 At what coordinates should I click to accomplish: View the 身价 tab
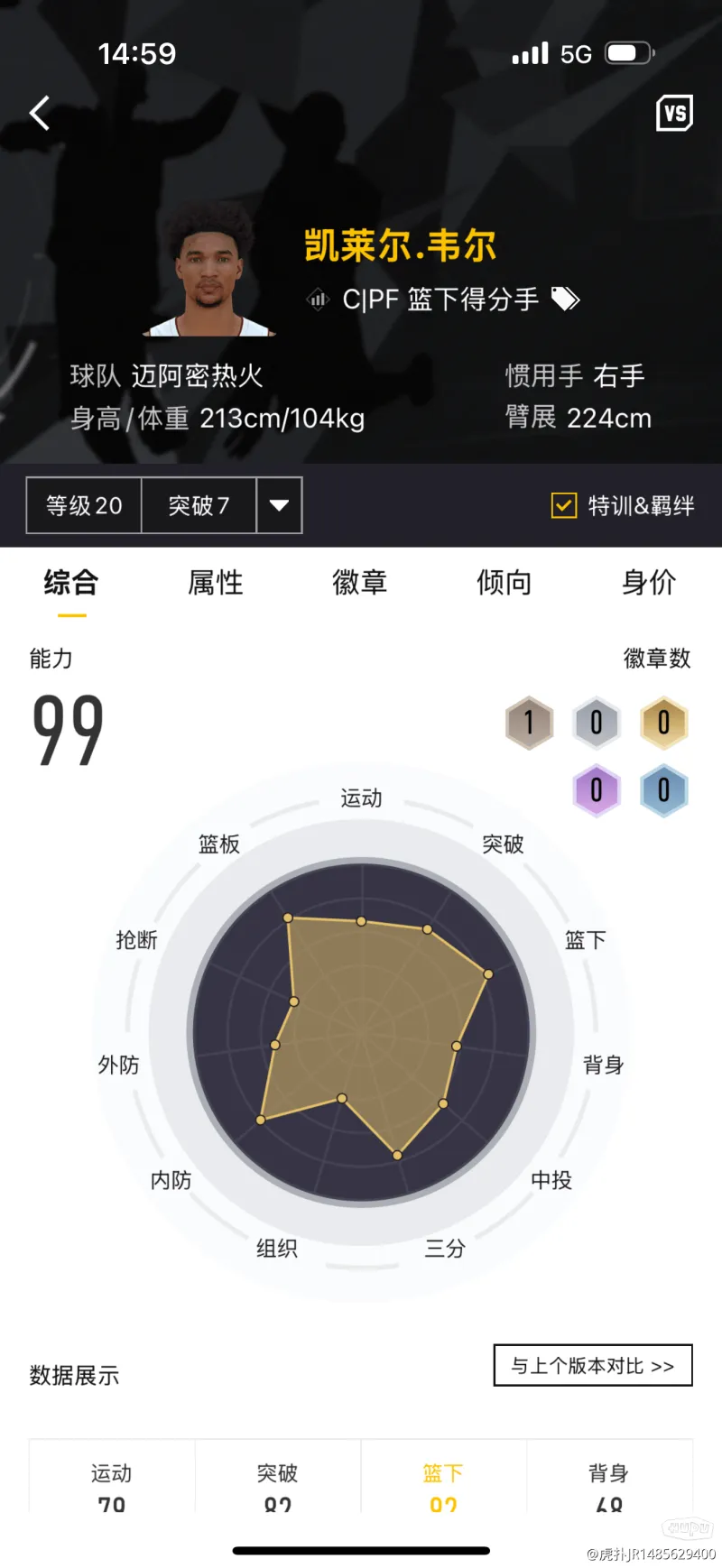pos(649,583)
